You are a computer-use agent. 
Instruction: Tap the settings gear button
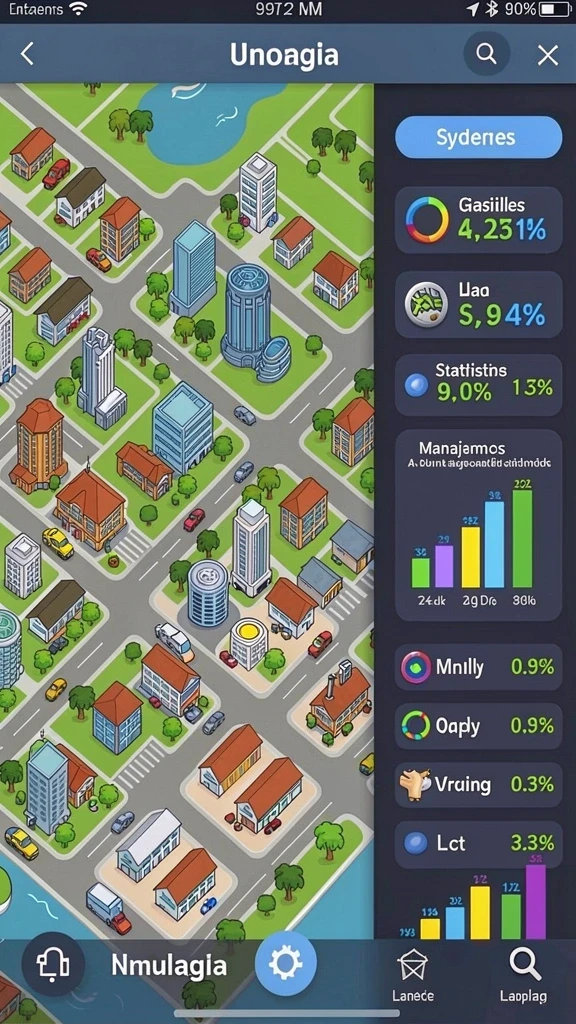(286, 963)
